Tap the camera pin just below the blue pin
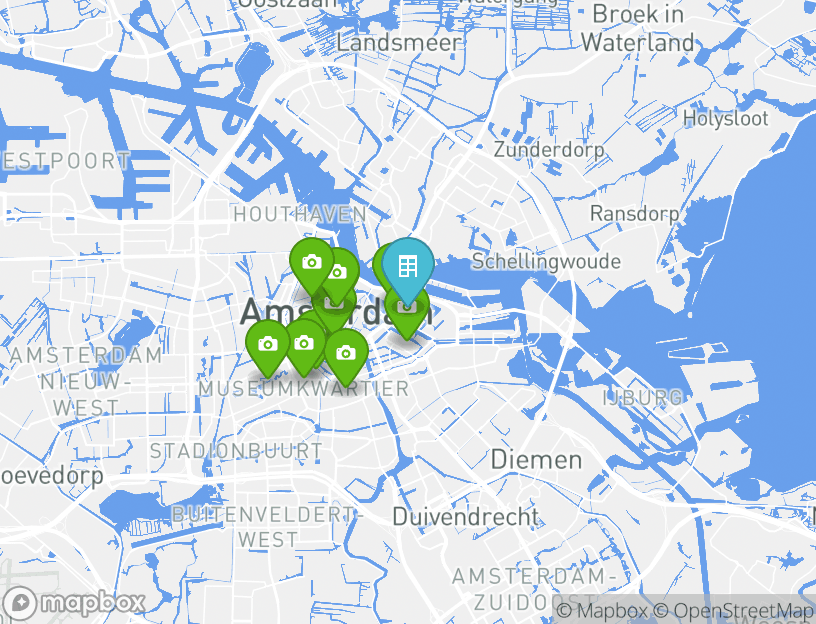The image size is (816, 624). pos(409,320)
